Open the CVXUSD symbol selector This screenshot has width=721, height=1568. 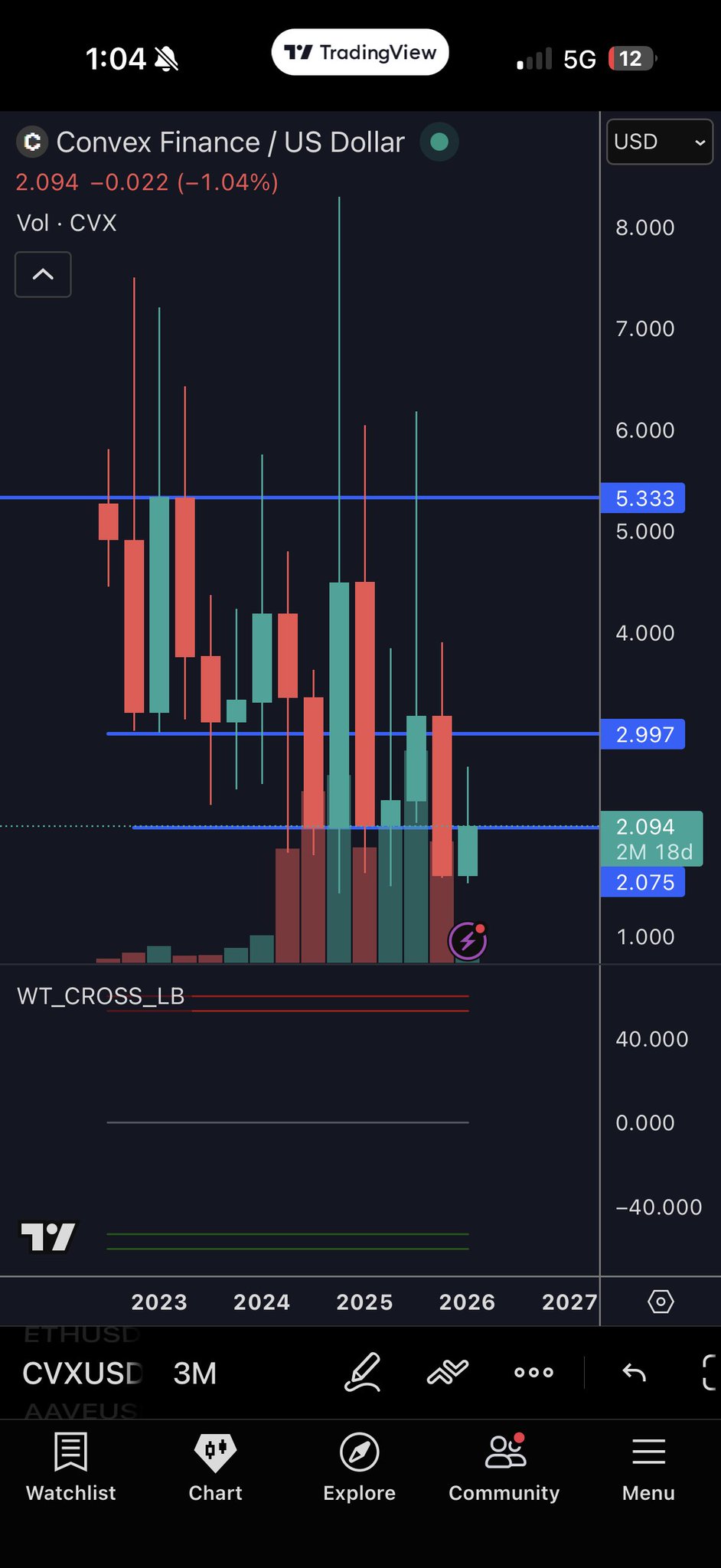click(82, 1374)
